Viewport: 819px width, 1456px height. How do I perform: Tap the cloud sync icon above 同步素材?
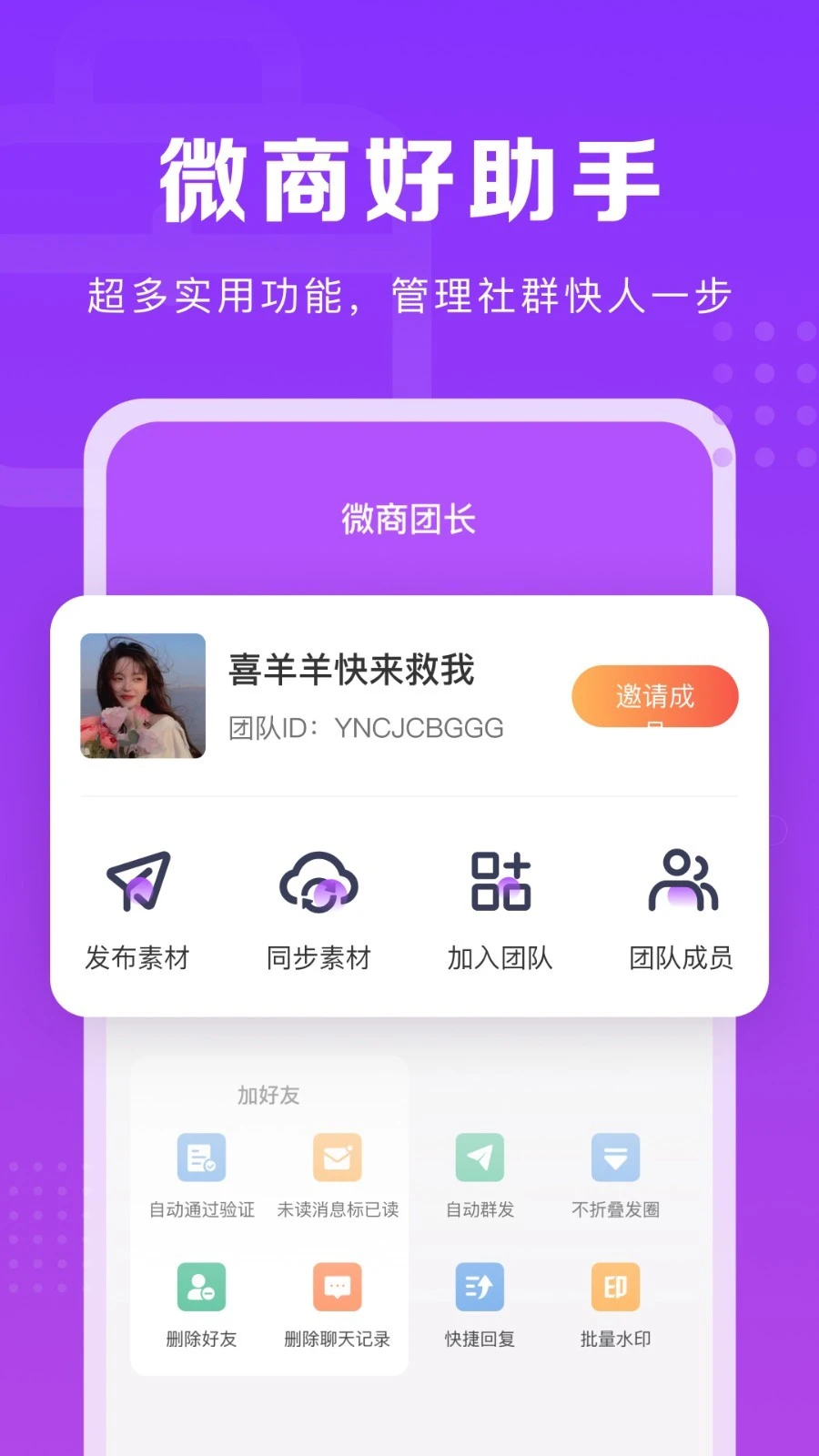[x=318, y=881]
